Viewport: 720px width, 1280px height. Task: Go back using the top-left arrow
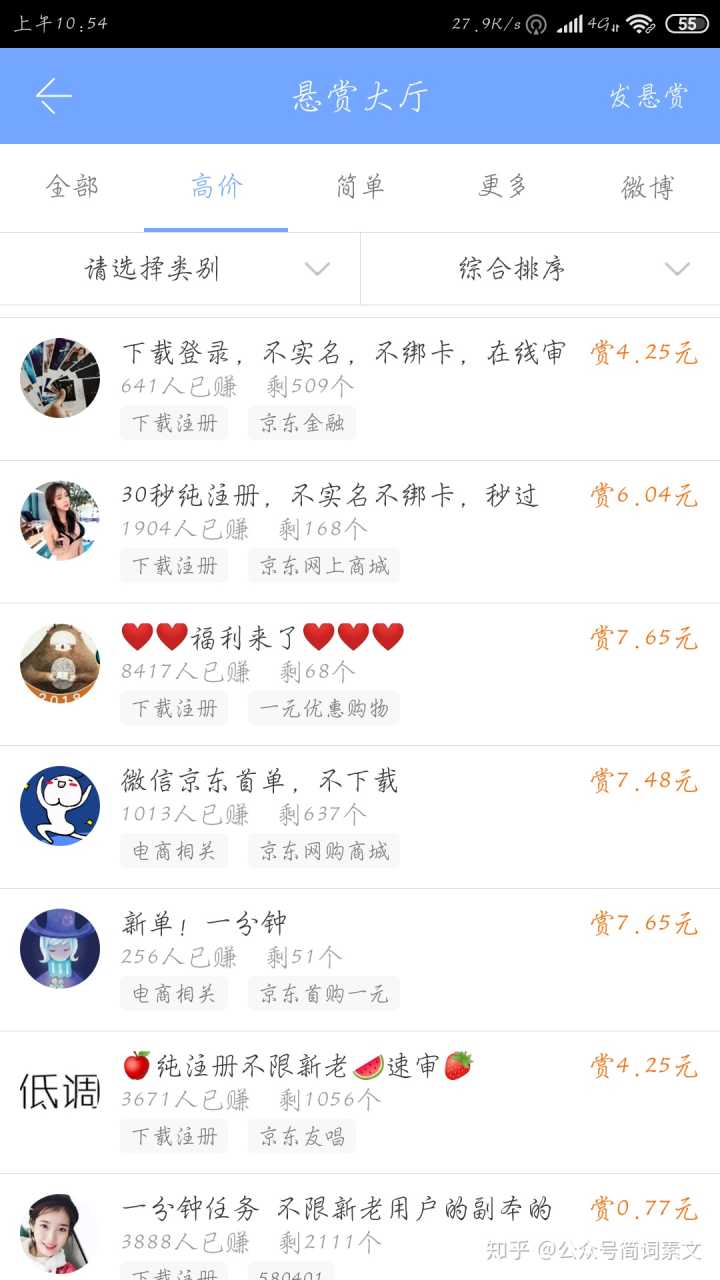click(x=54, y=96)
